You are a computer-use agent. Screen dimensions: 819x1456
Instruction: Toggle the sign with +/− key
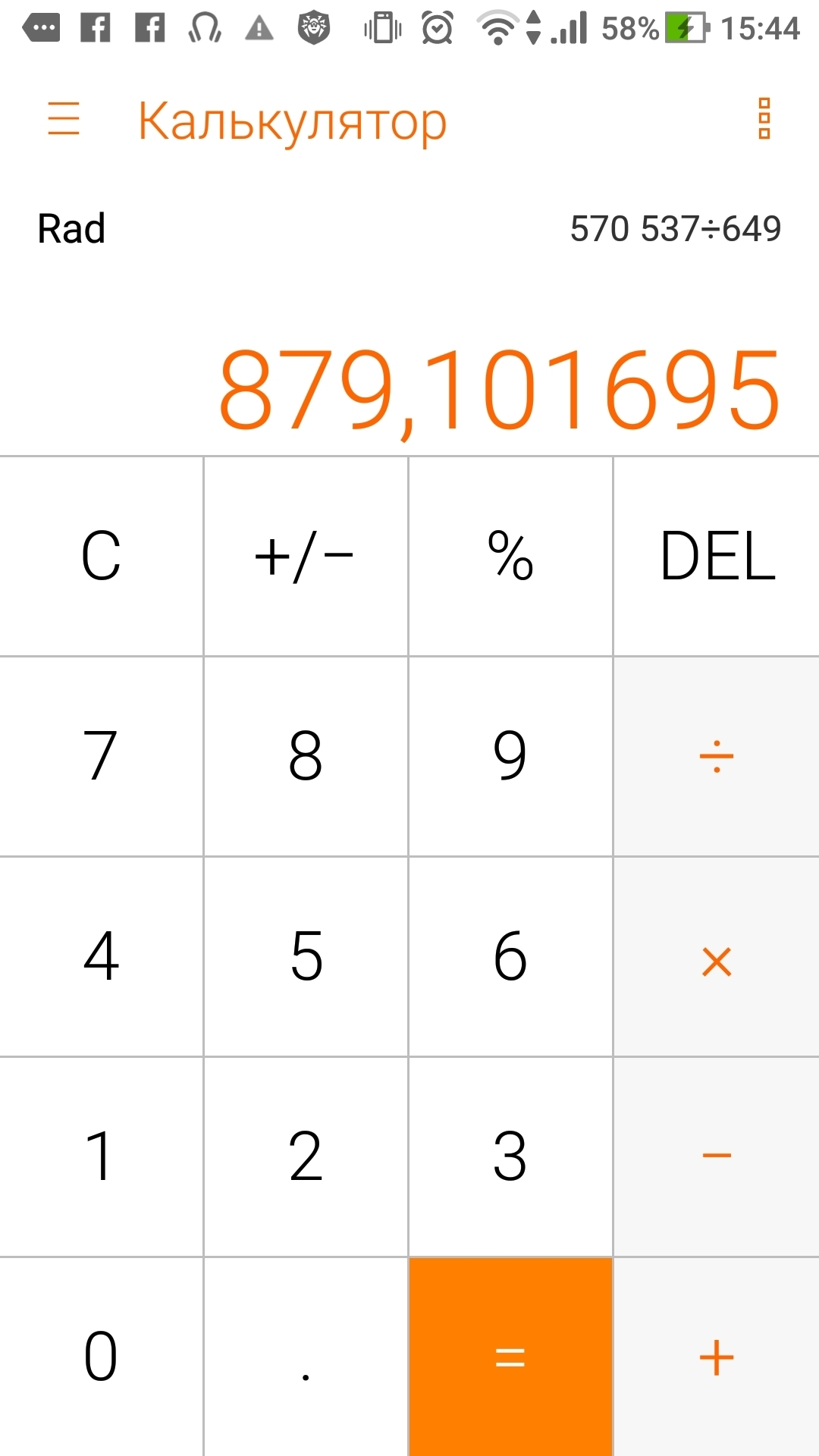coord(305,556)
